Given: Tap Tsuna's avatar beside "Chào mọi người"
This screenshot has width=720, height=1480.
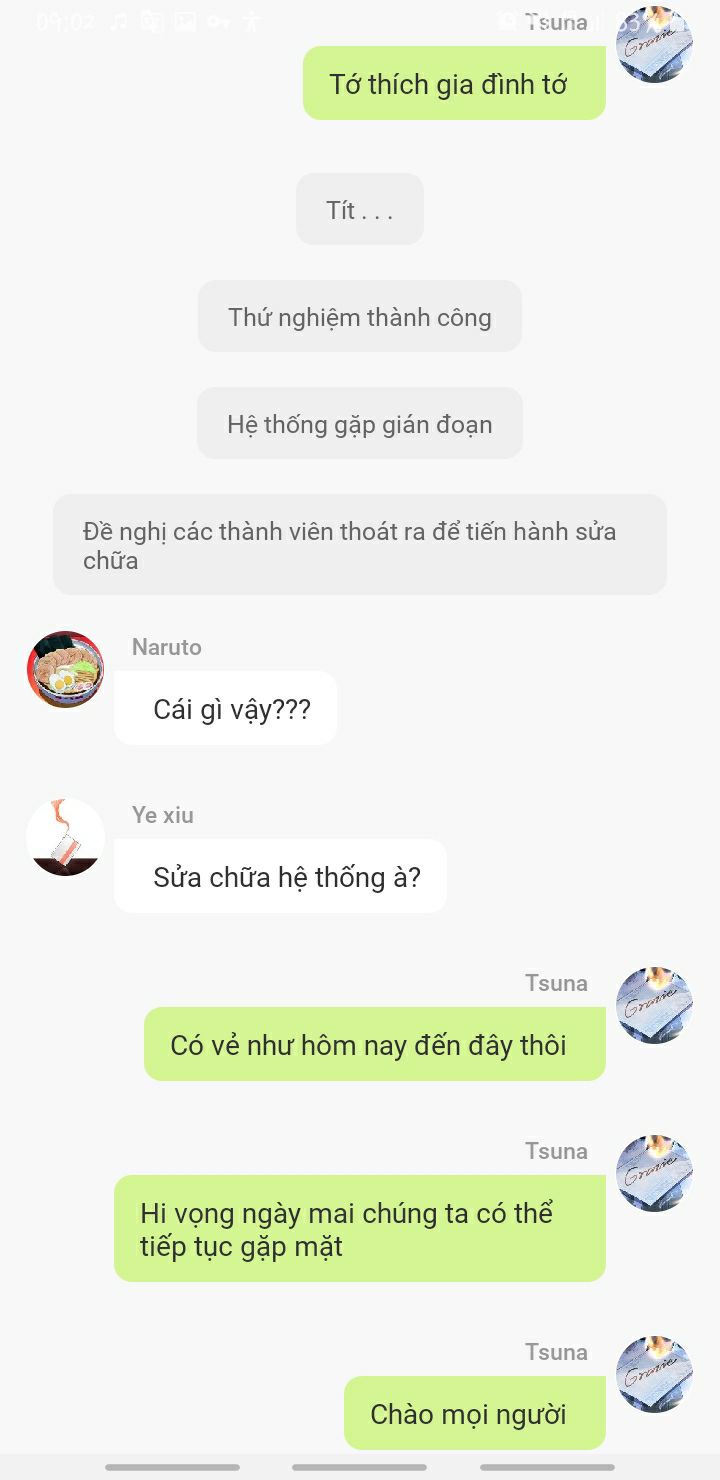Looking at the screenshot, I should [655, 1375].
